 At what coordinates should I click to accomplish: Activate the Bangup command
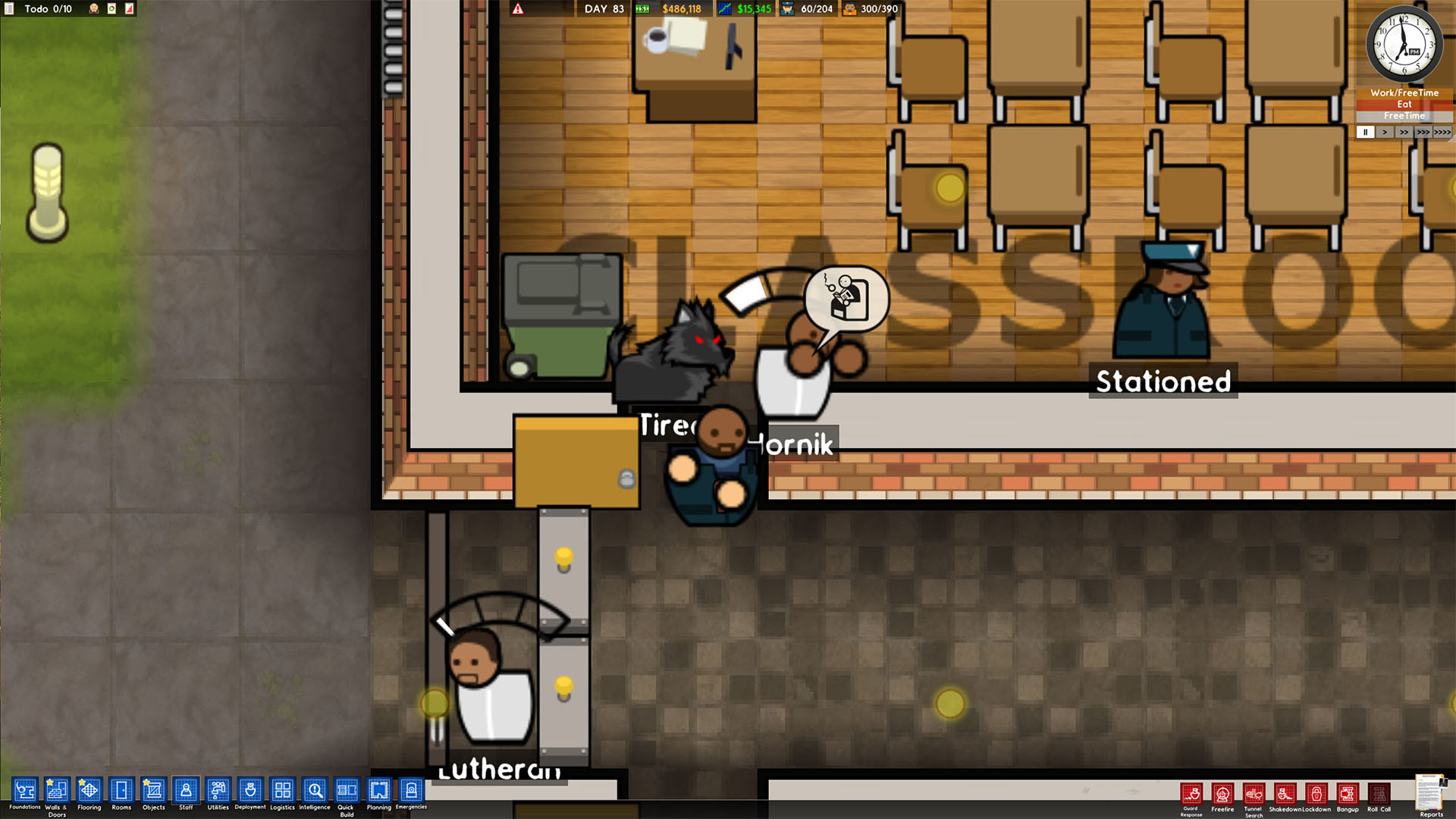coord(1348,795)
